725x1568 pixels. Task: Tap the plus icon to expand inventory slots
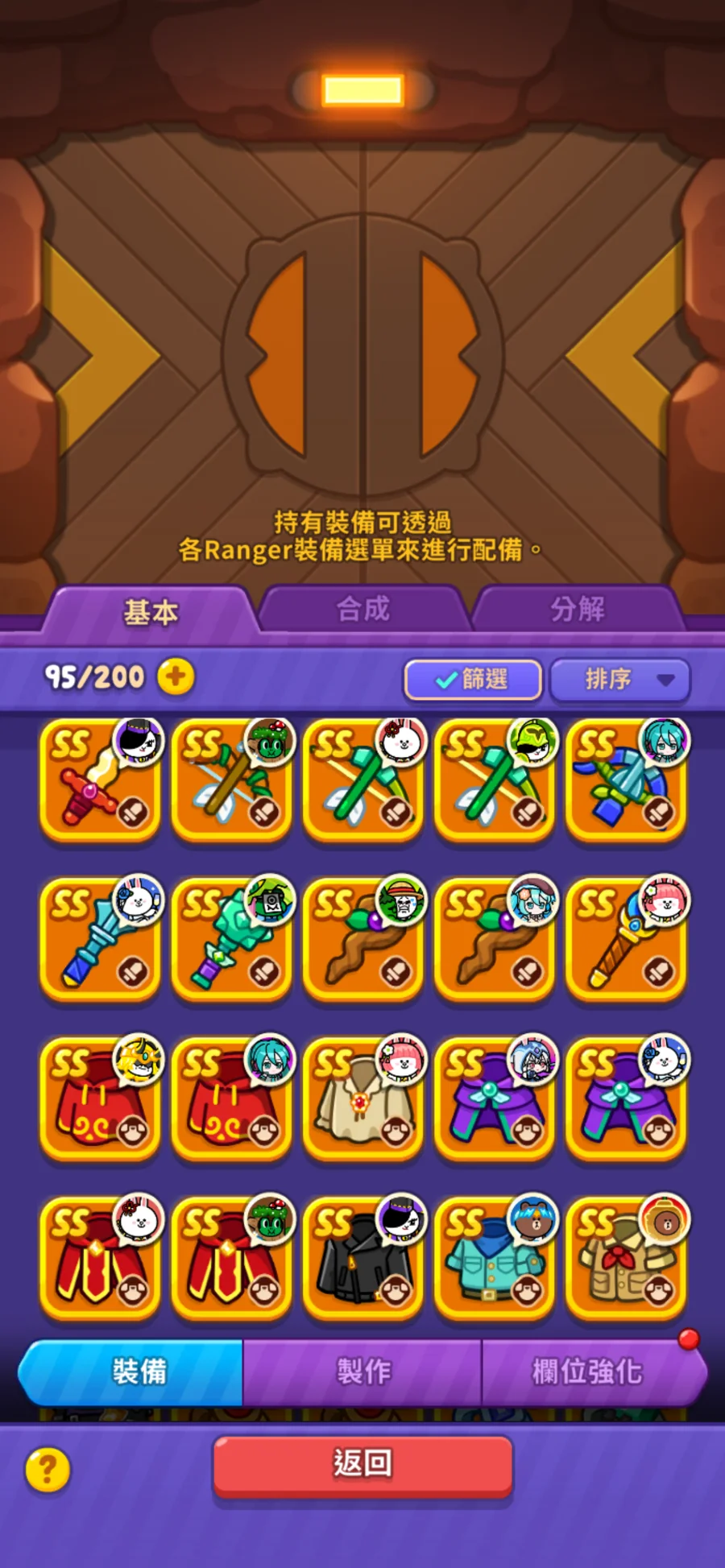pos(176,676)
